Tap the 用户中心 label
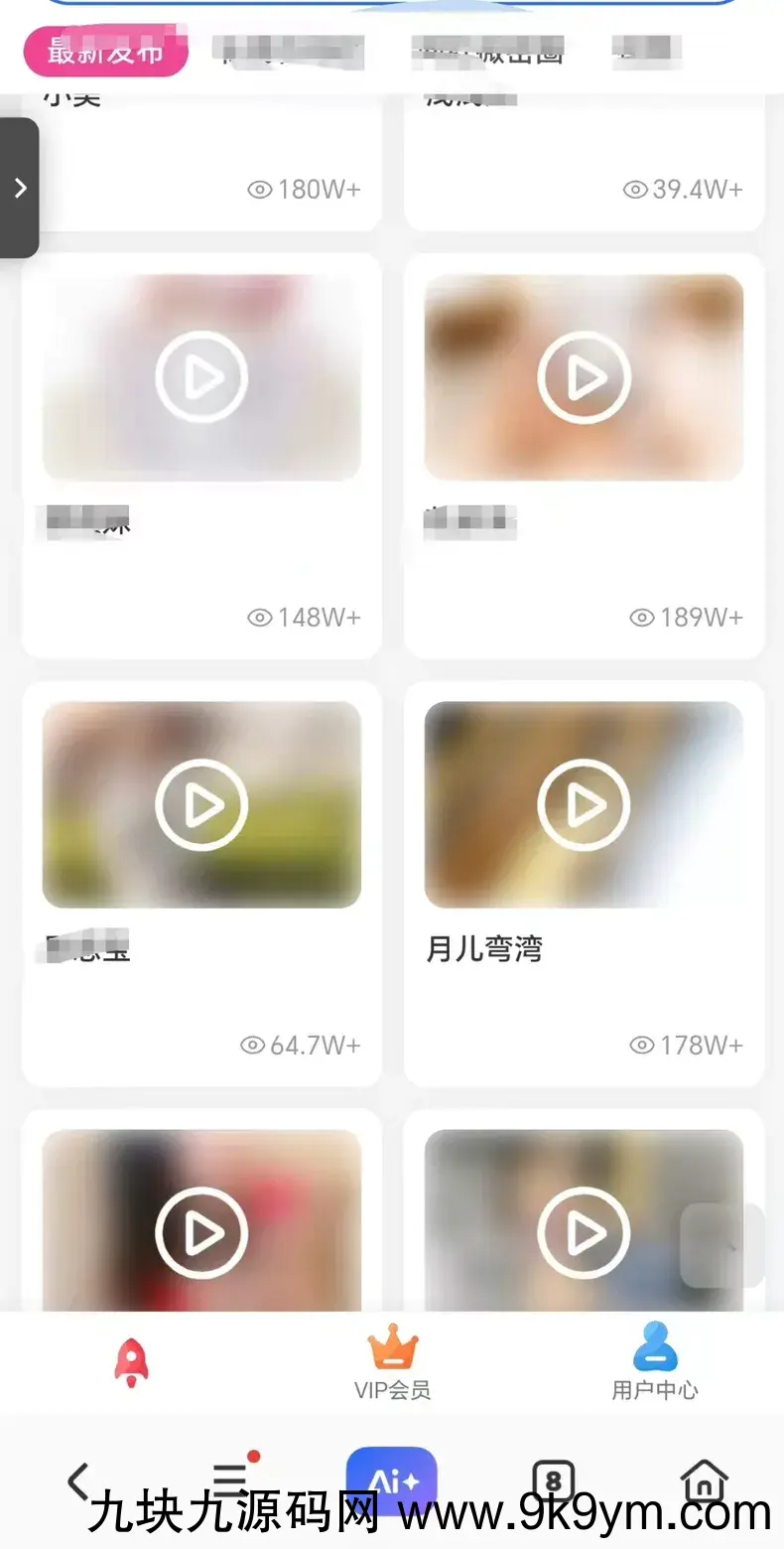The image size is (784, 1549). 654,1389
